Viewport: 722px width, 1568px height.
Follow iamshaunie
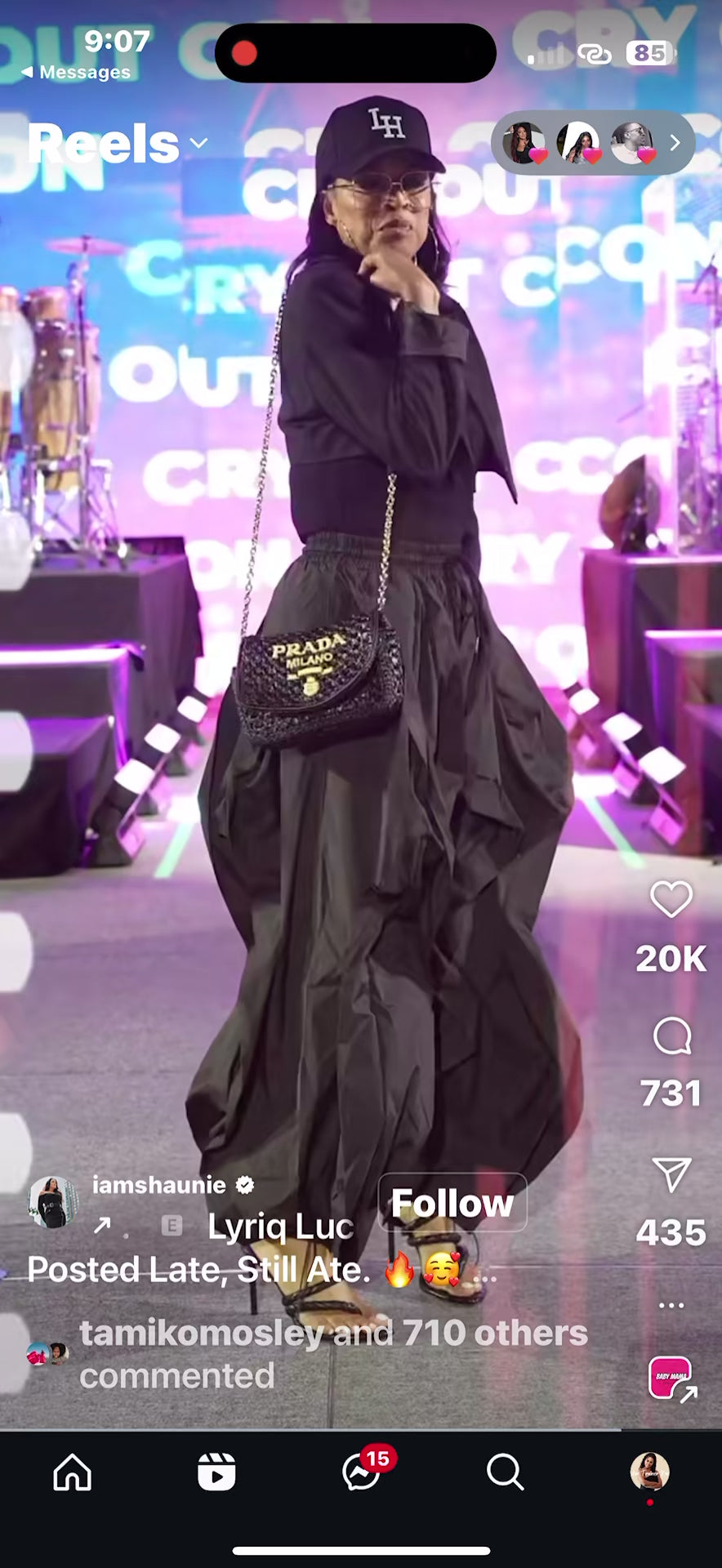coord(452,1202)
